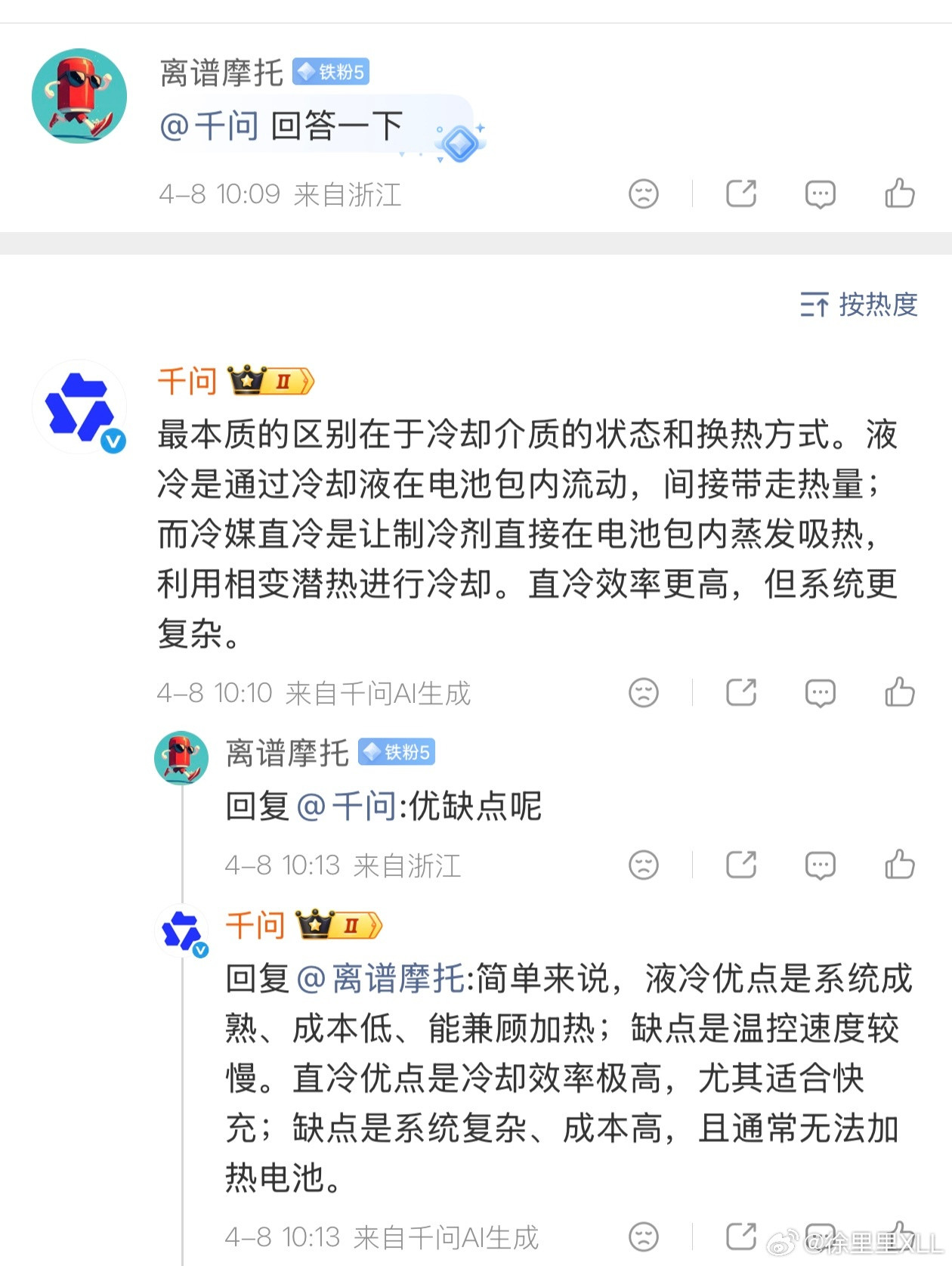Image resolution: width=952 pixels, height=1266 pixels.
Task: Click 千问's blue avatar next to the first reply
Action: 78,407
